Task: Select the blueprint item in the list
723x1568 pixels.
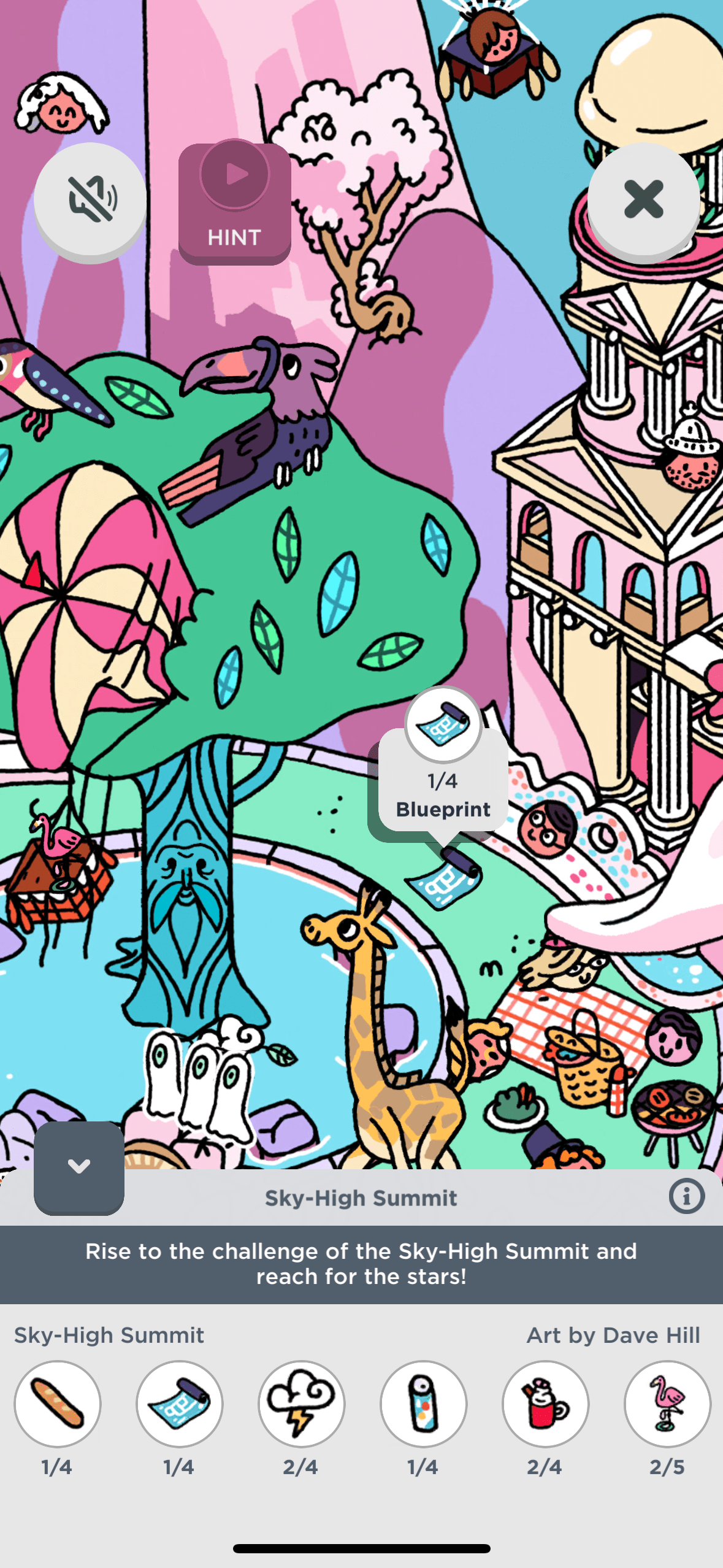Action: pyautogui.click(x=180, y=1404)
